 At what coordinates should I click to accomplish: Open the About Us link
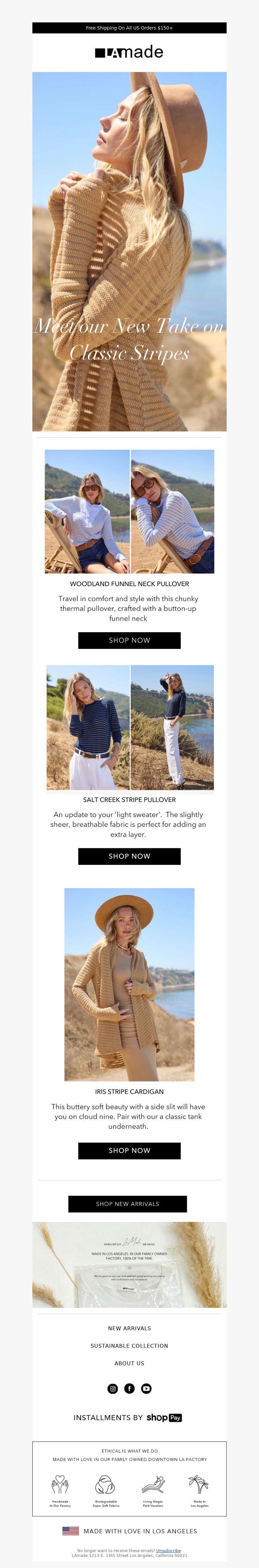[129, 1363]
